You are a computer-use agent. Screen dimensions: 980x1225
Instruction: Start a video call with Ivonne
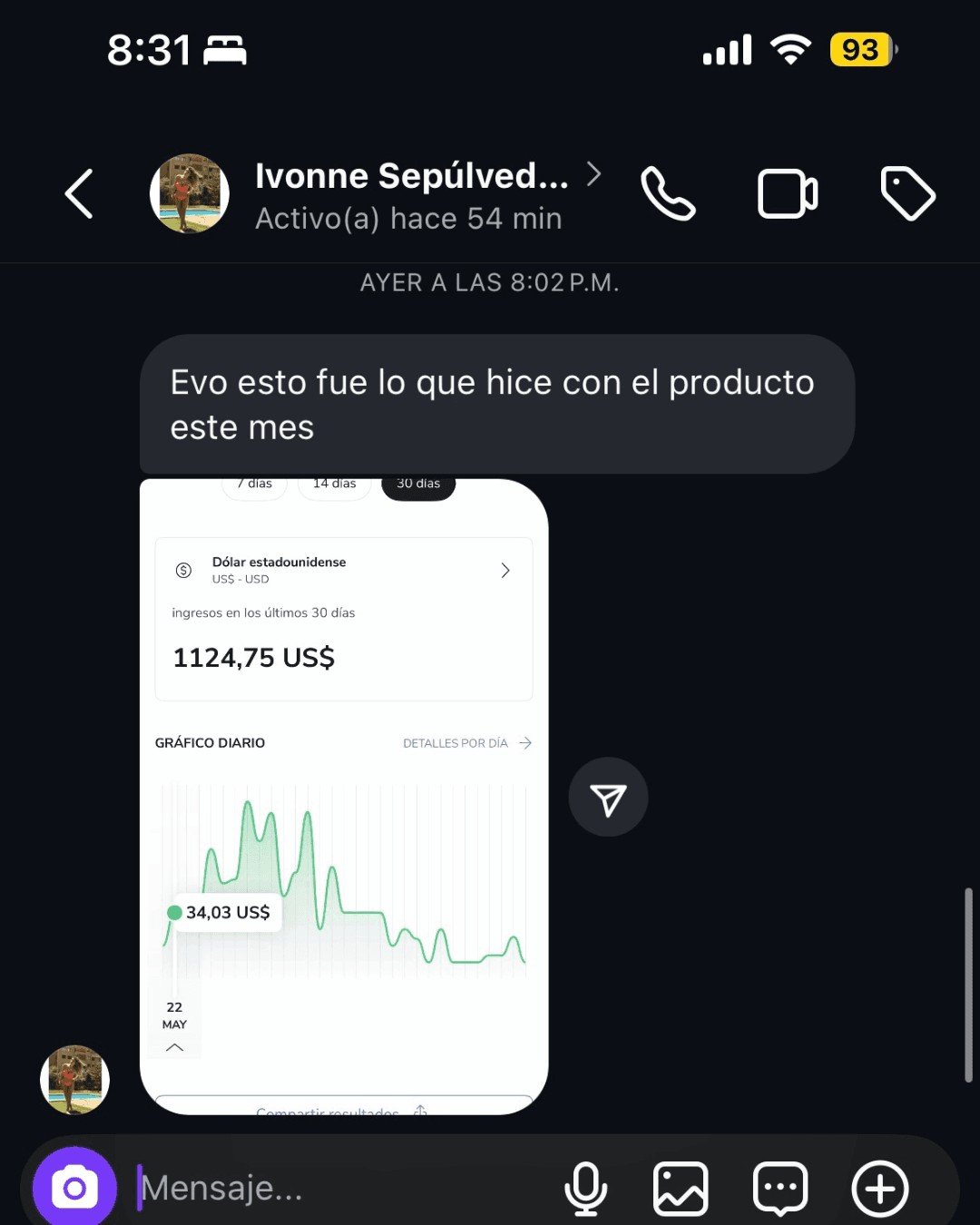coord(787,193)
